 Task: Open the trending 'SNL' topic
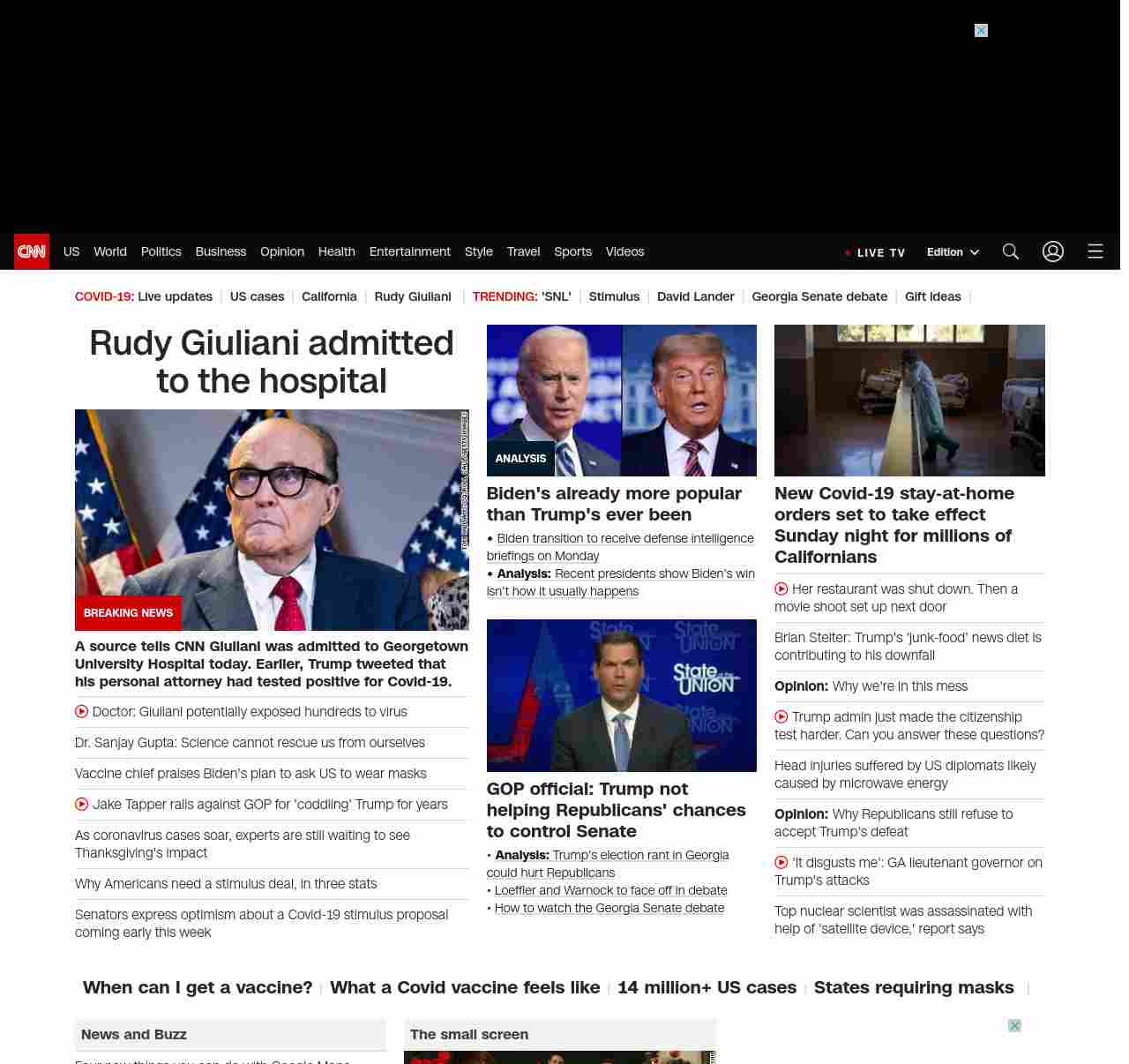pyautogui.click(x=556, y=296)
